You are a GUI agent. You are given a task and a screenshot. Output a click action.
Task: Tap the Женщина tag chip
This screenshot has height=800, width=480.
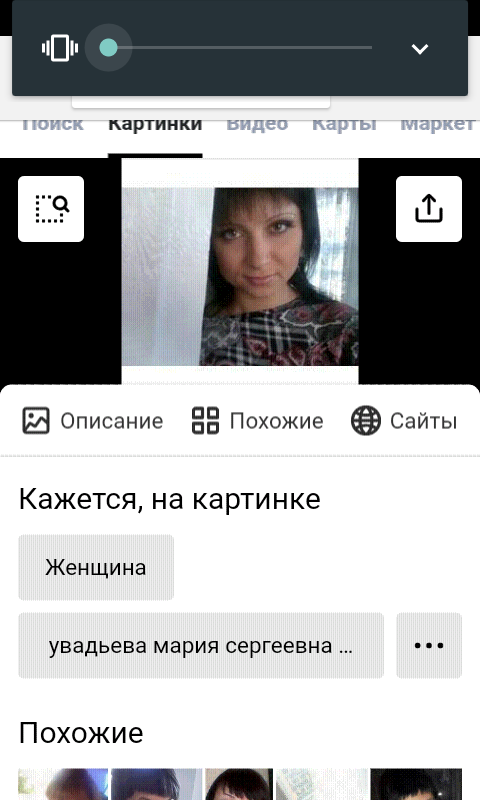coord(96,567)
